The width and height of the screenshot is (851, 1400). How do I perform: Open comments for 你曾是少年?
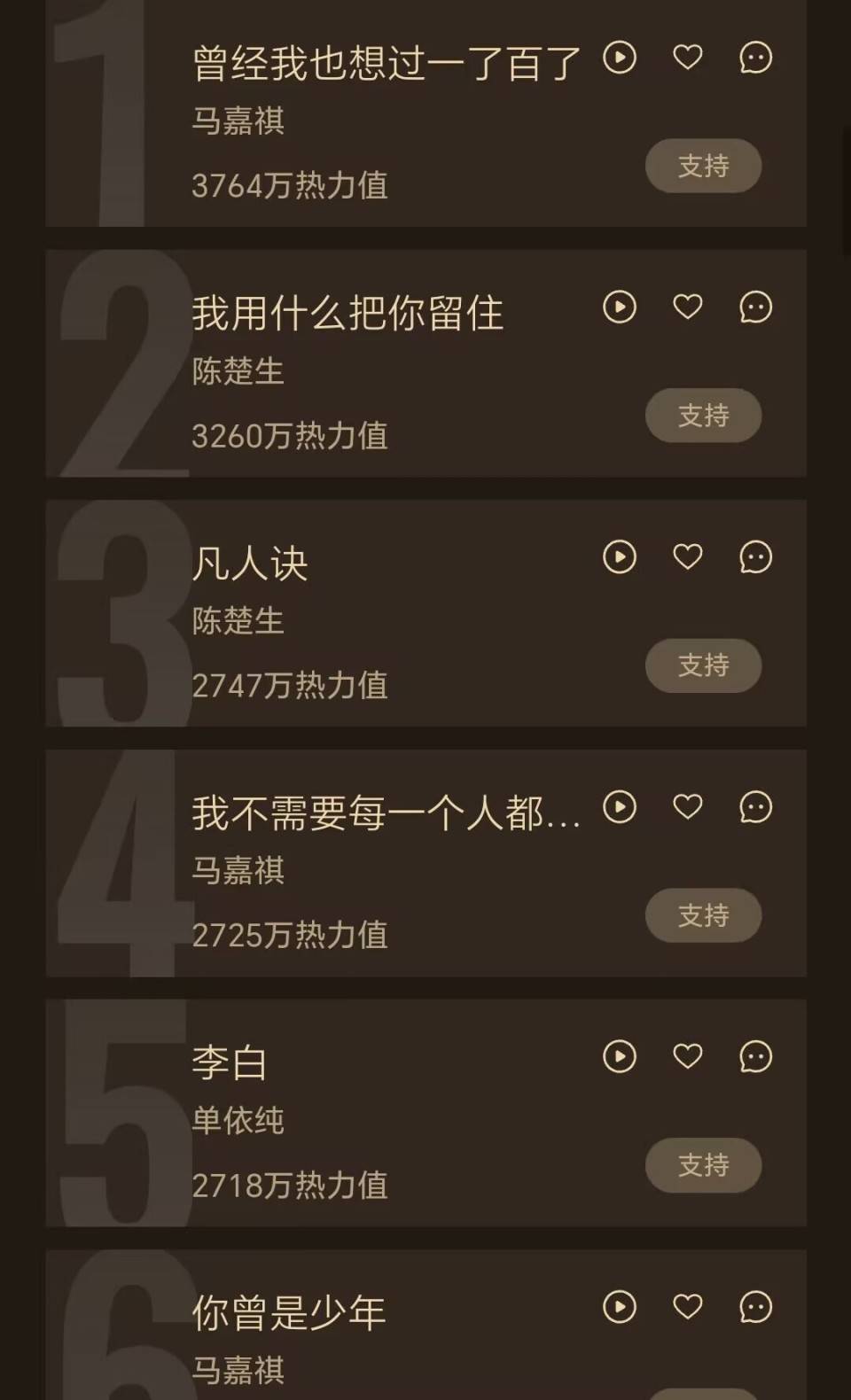click(755, 1307)
